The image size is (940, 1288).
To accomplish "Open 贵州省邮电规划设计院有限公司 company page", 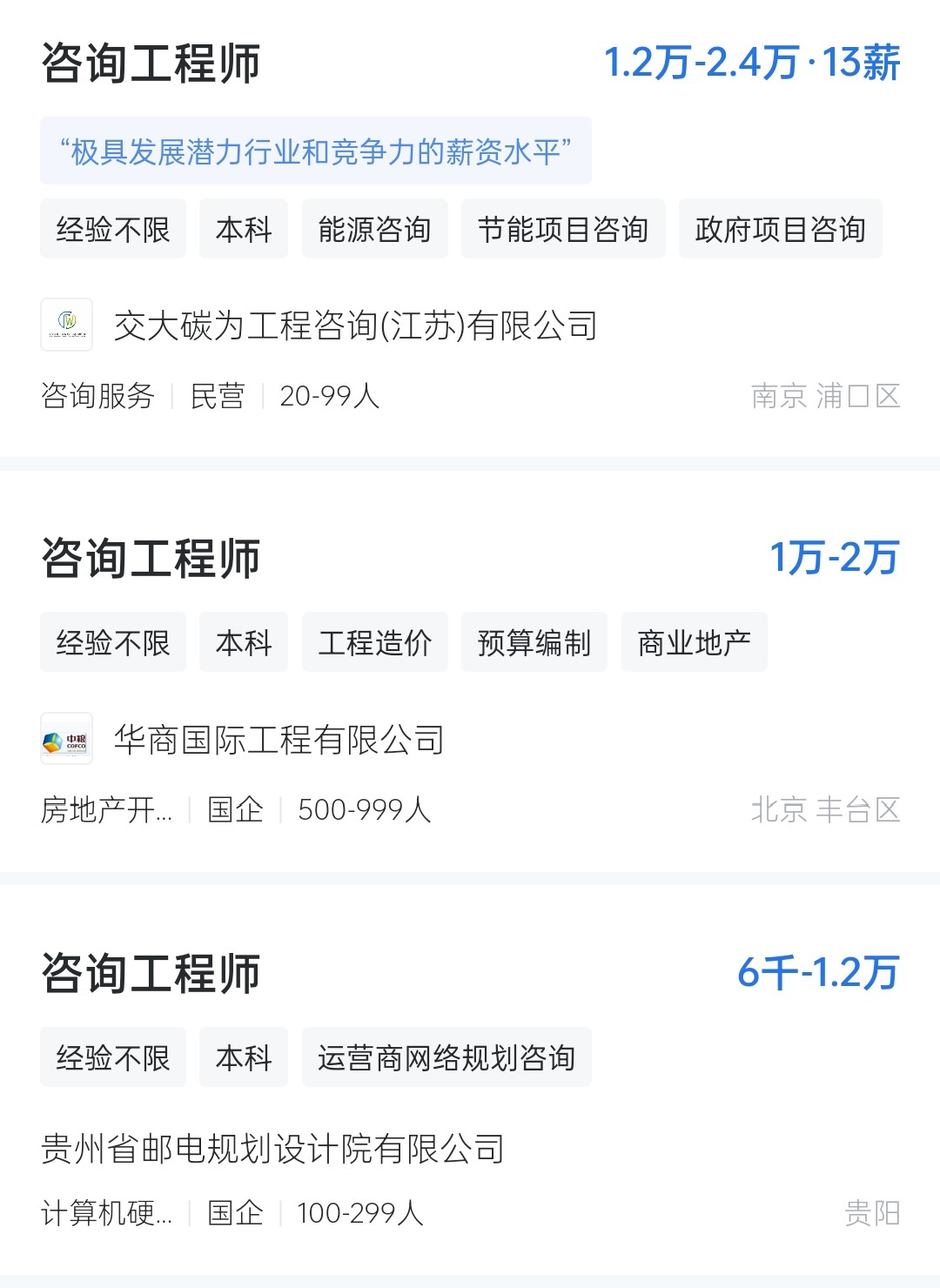I will coord(273,1147).
